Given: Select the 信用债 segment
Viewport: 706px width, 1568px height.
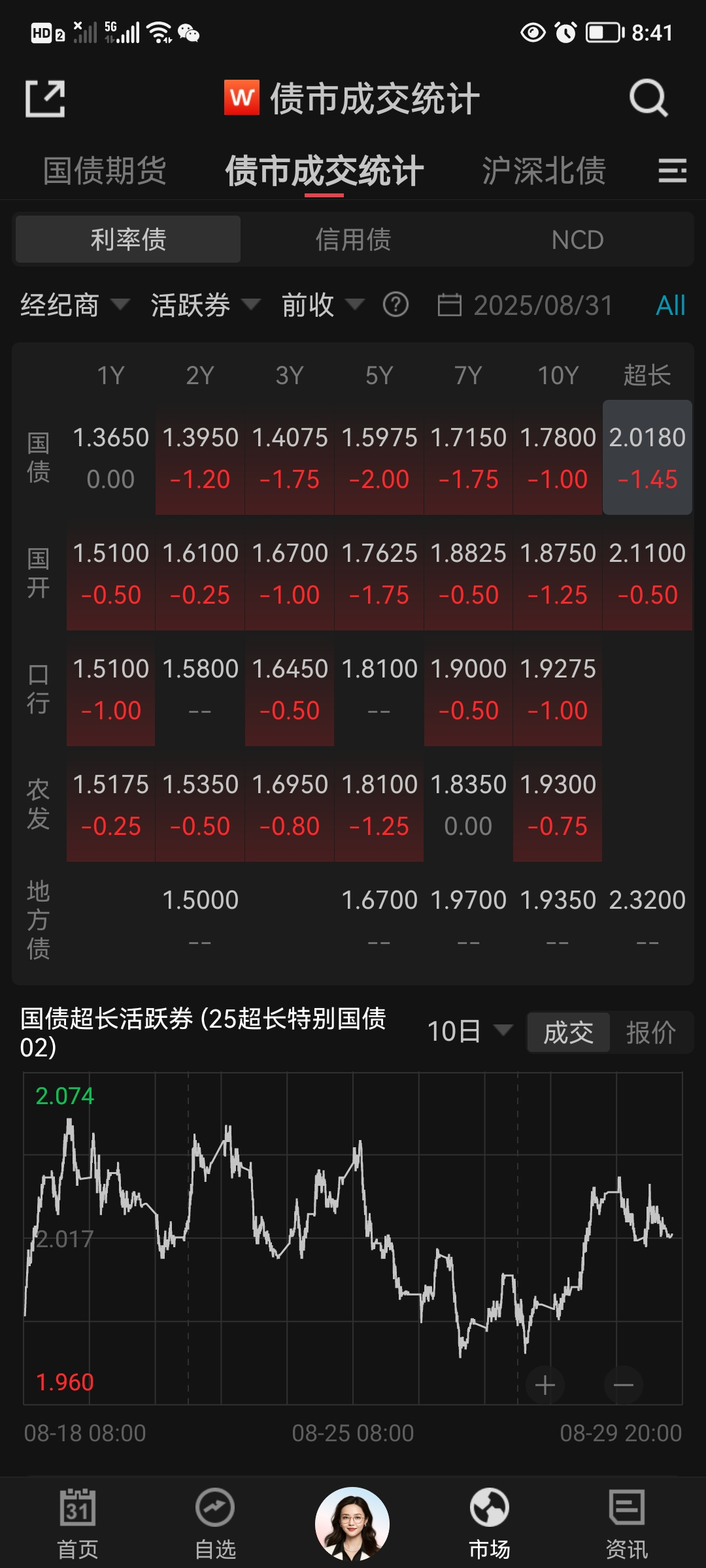Looking at the screenshot, I should (353, 240).
